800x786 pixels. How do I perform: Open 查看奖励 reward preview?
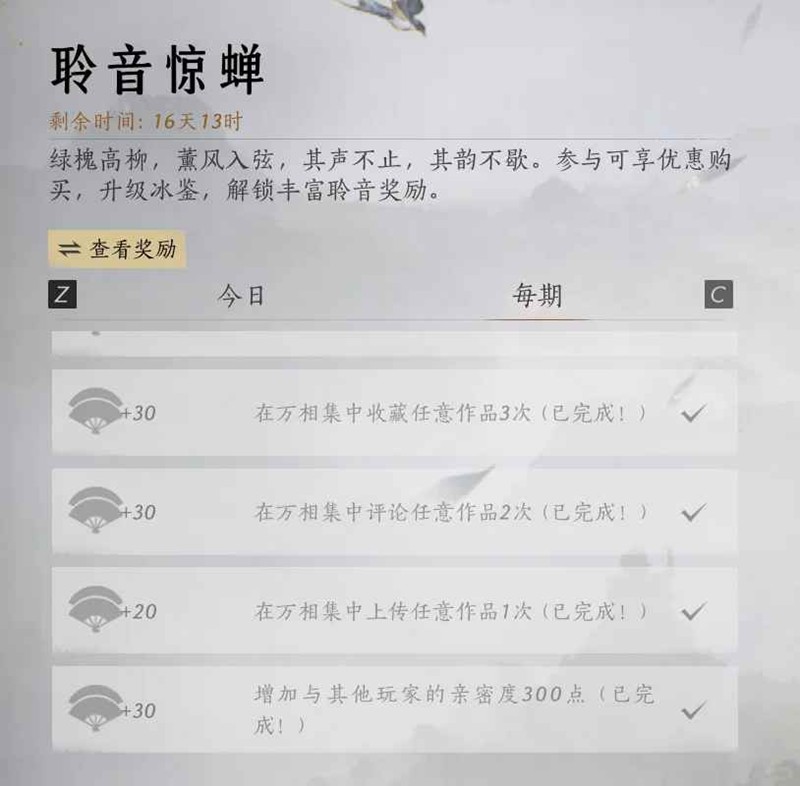(117, 249)
